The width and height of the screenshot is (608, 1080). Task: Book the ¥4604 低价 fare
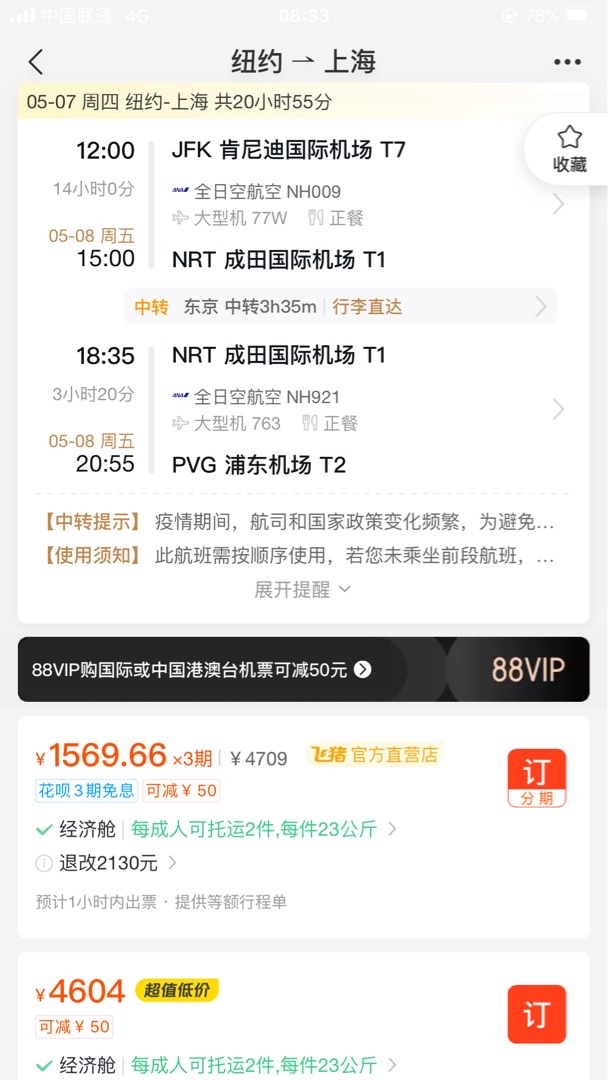[536, 1014]
